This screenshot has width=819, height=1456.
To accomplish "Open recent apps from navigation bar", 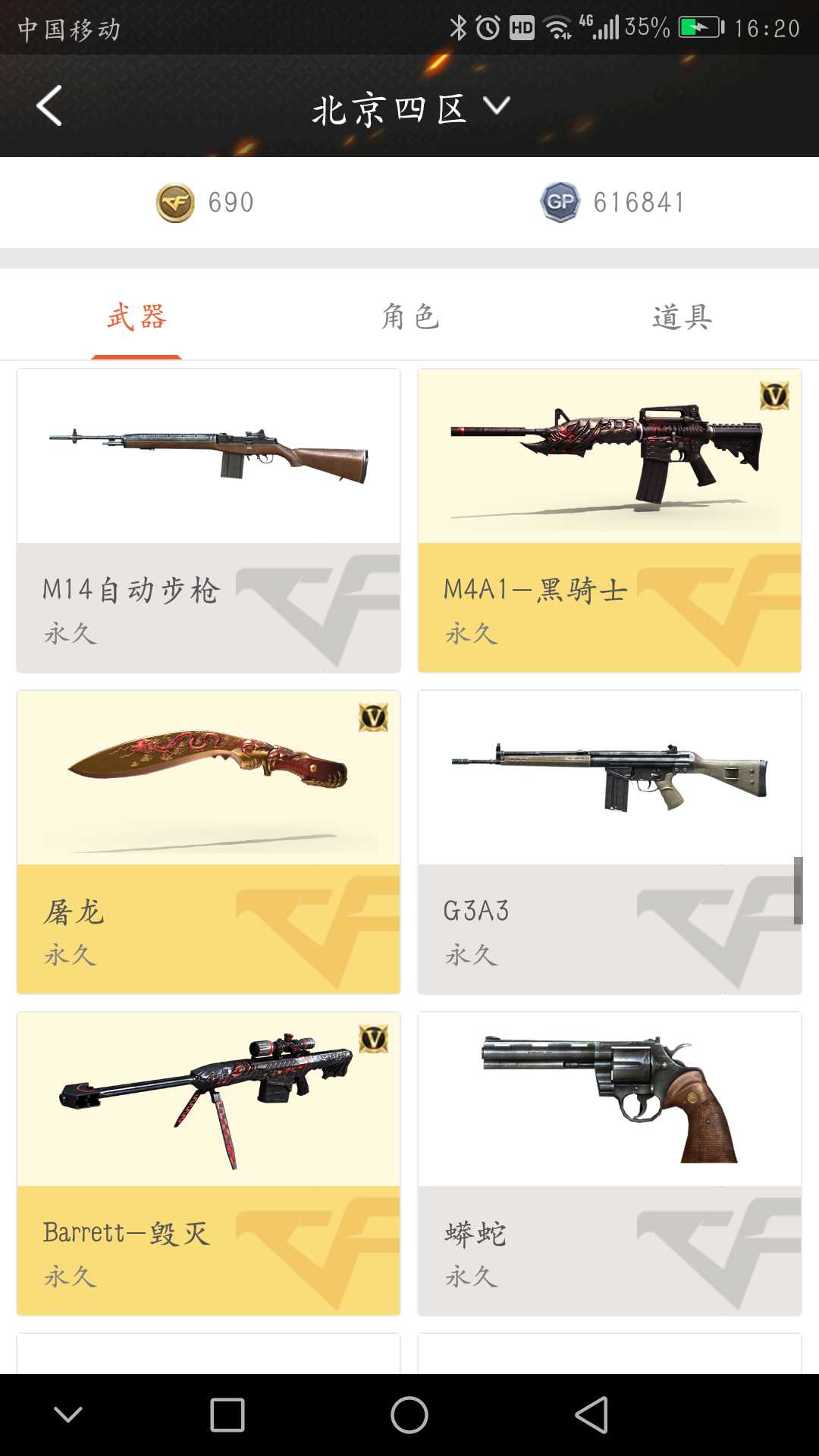I will pyautogui.click(x=227, y=1415).
